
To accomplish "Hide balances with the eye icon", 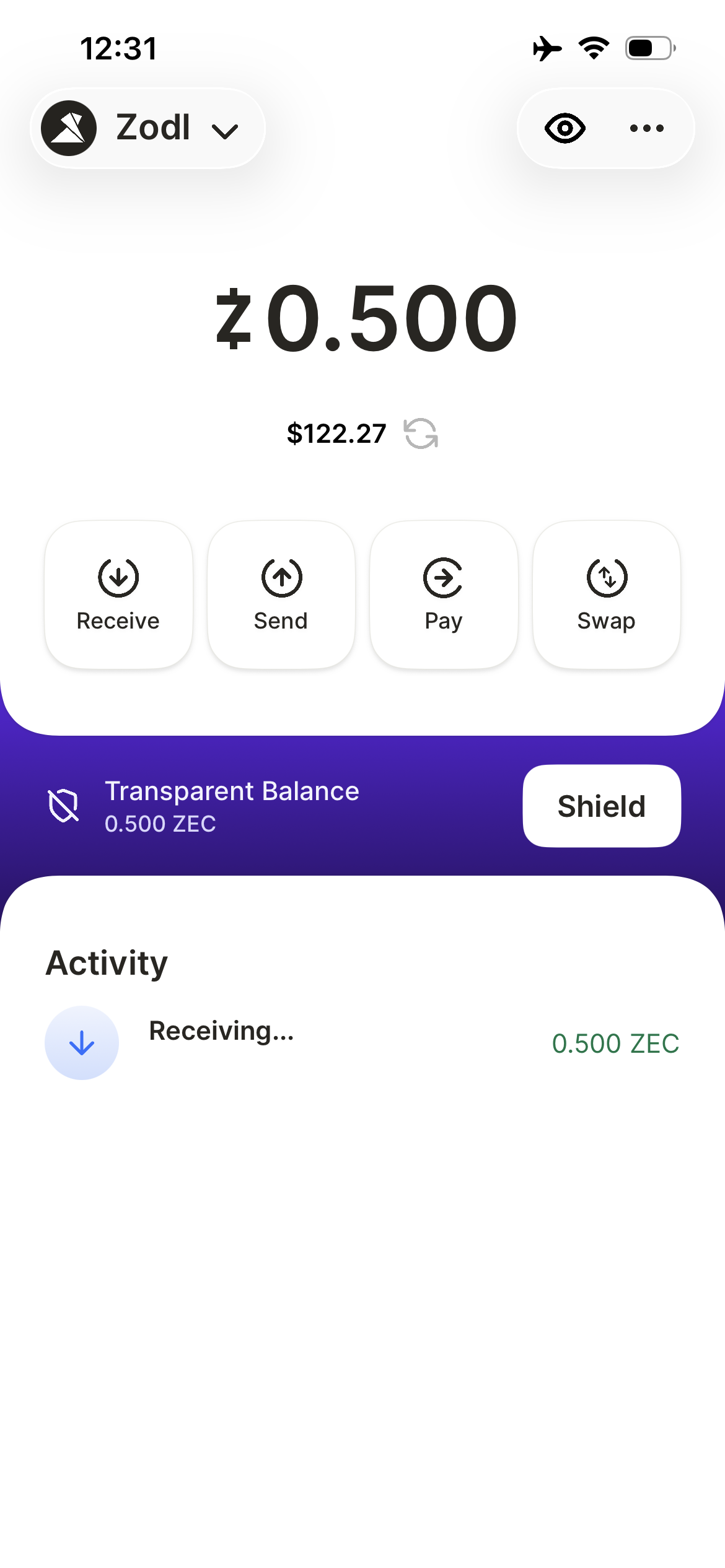I will coord(565,128).
